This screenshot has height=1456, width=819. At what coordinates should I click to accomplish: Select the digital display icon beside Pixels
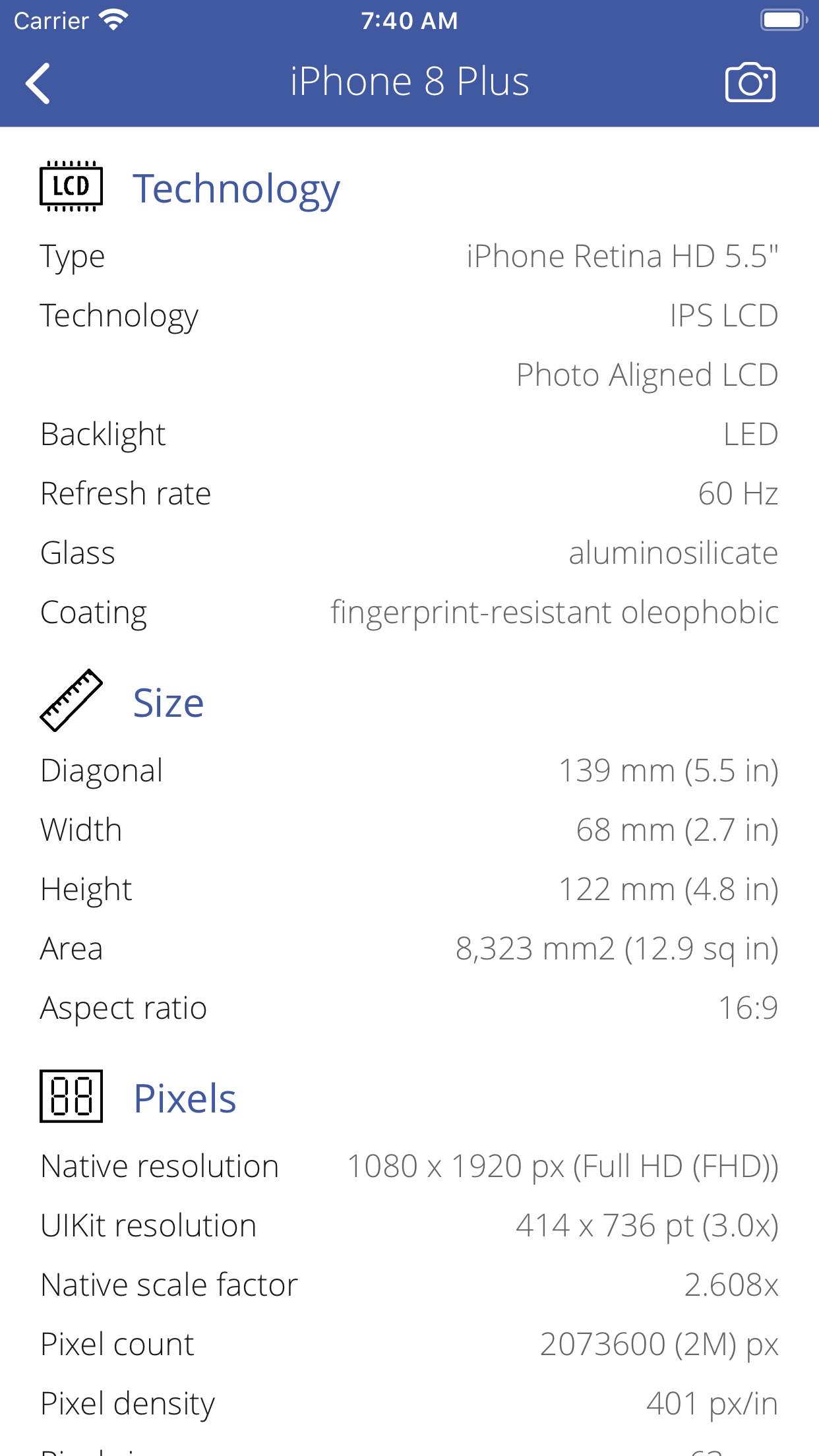(x=71, y=1095)
